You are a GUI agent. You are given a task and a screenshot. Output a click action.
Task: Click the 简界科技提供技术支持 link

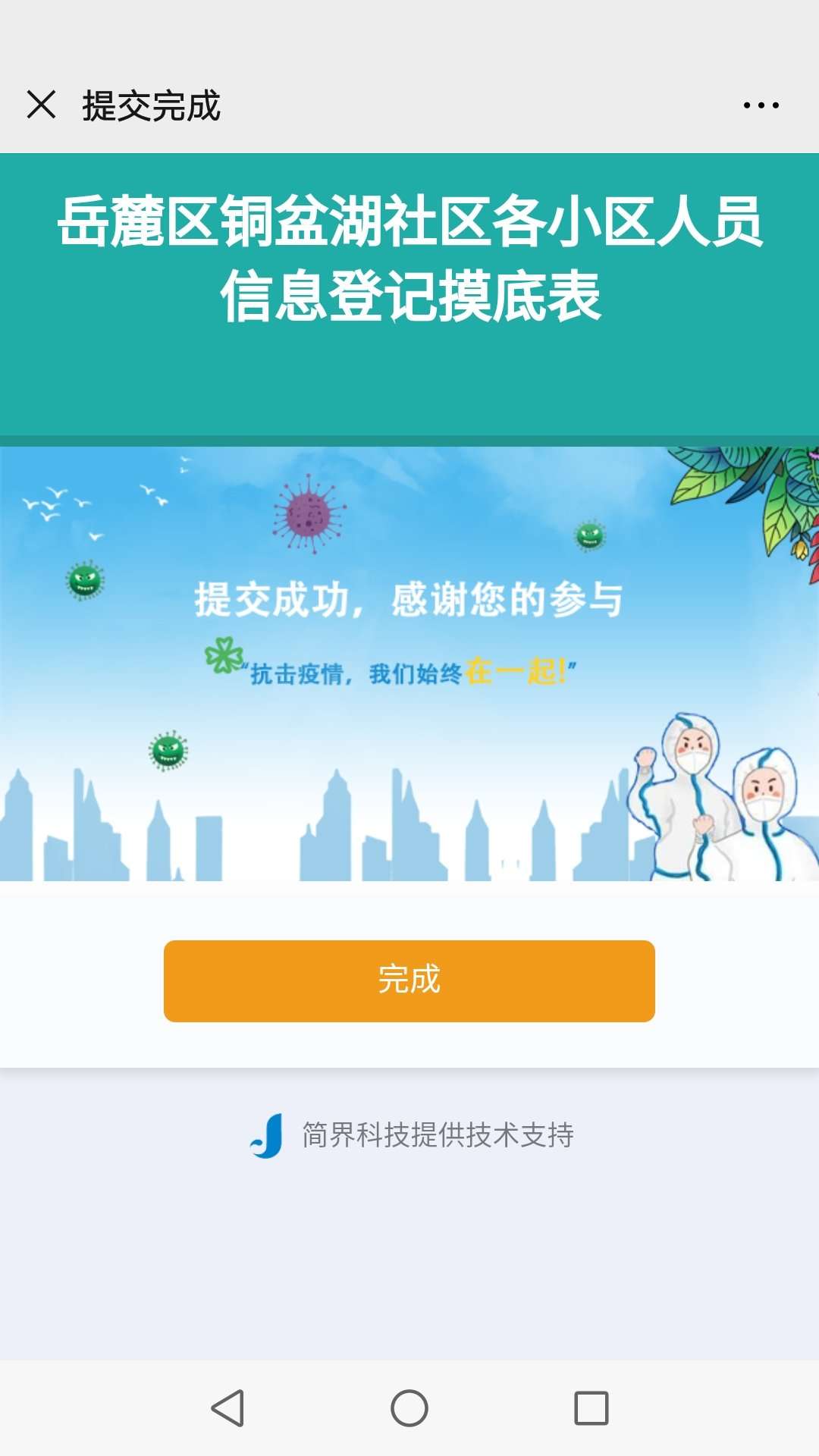[436, 1134]
